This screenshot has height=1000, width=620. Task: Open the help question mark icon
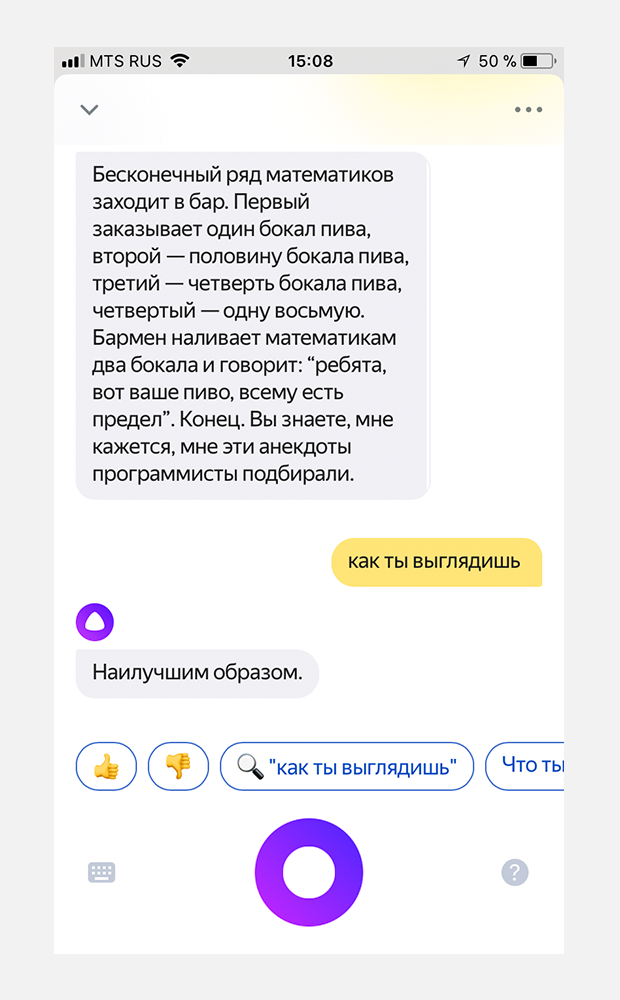pos(514,873)
